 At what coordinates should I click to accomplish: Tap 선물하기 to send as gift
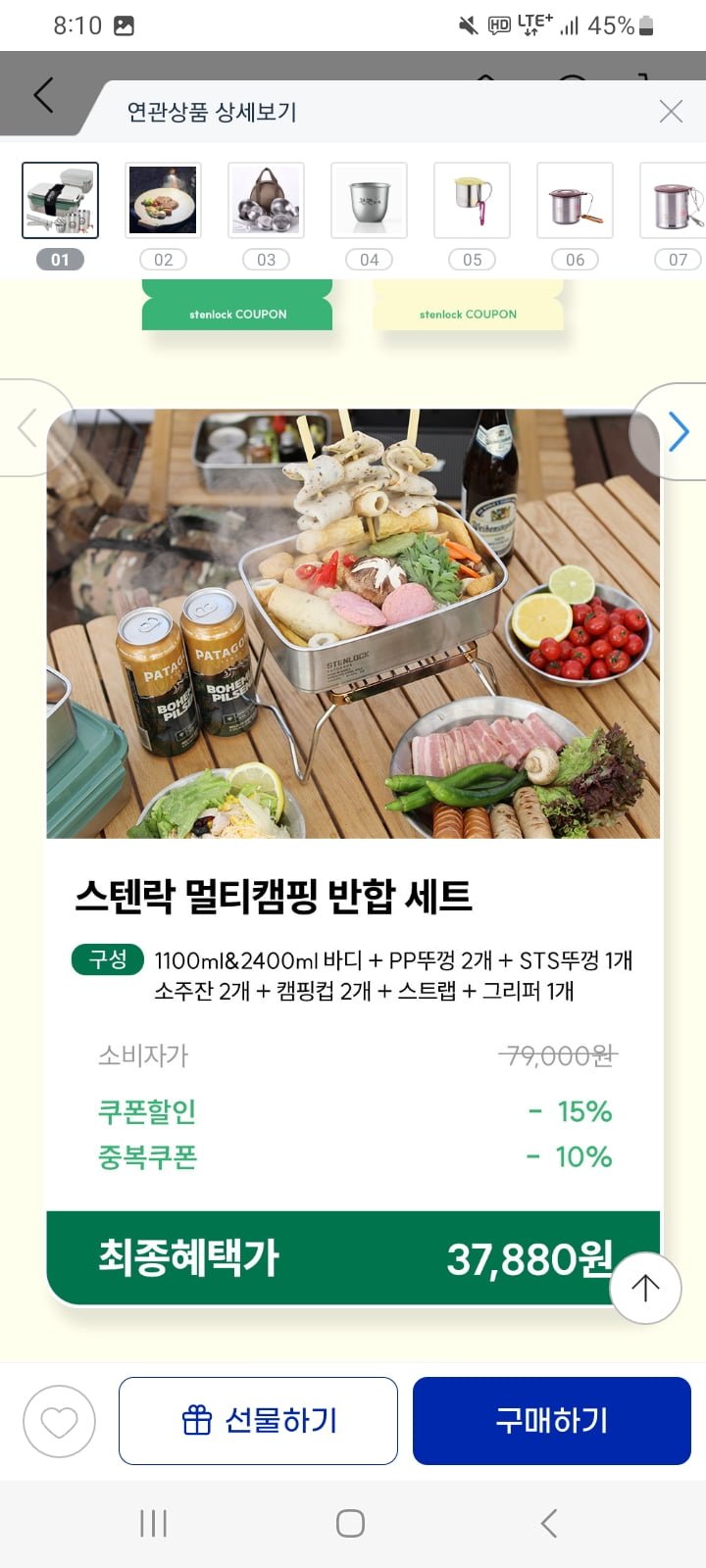click(258, 1421)
